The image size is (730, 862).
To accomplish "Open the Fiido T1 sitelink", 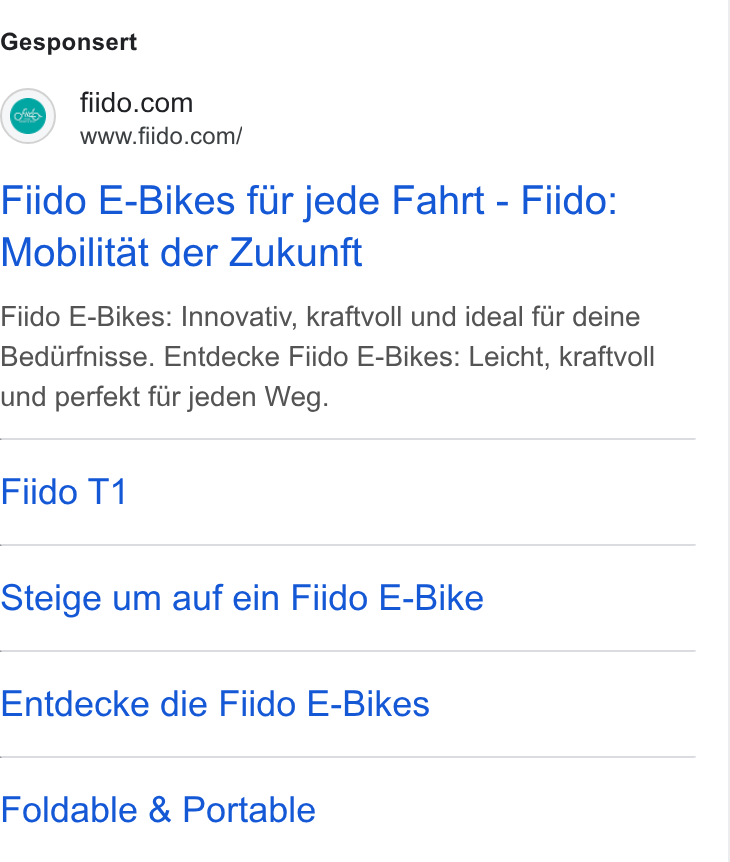I will tap(64, 491).
